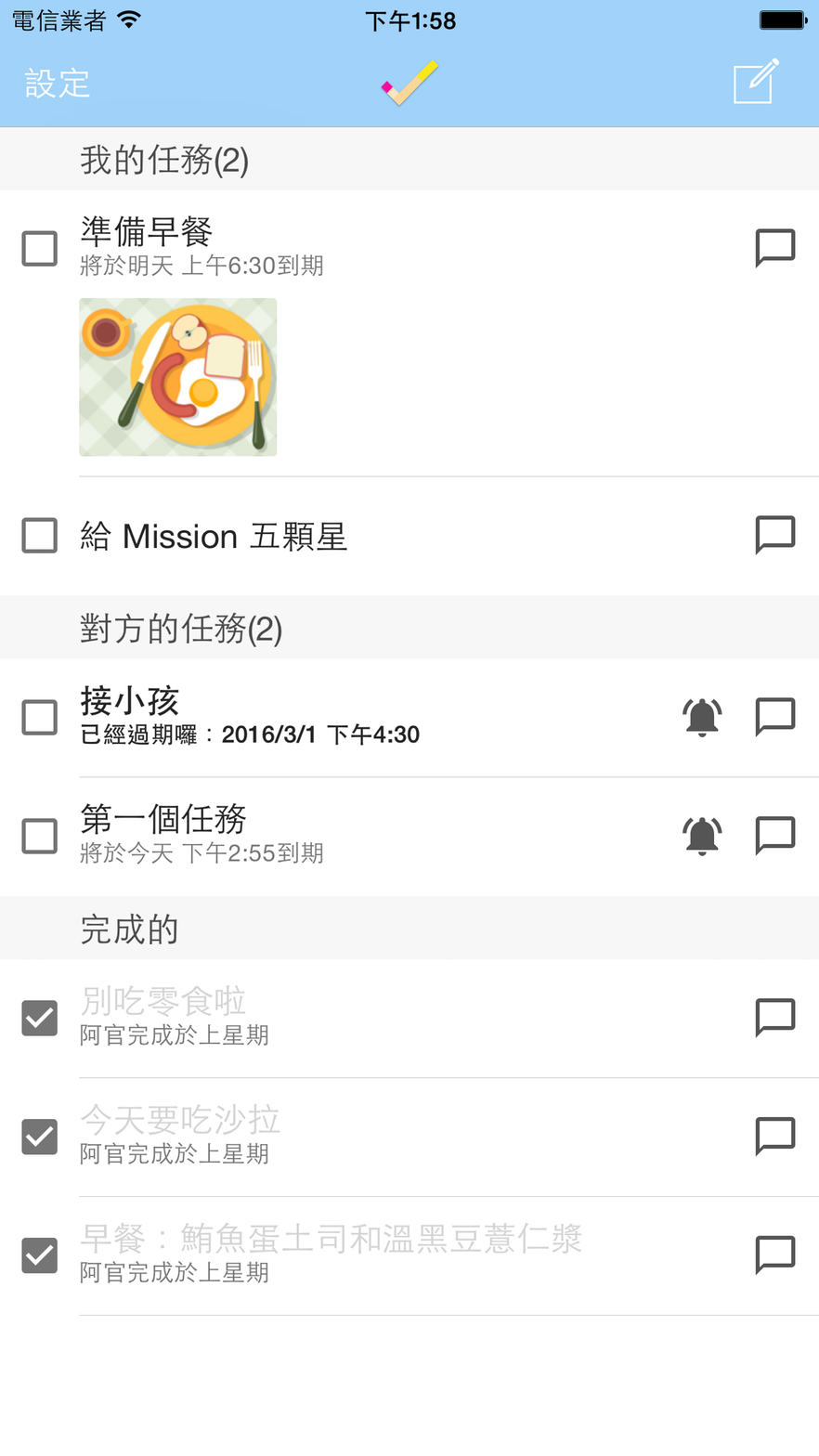Open 設定 settings
819x1456 pixels.
(58, 84)
